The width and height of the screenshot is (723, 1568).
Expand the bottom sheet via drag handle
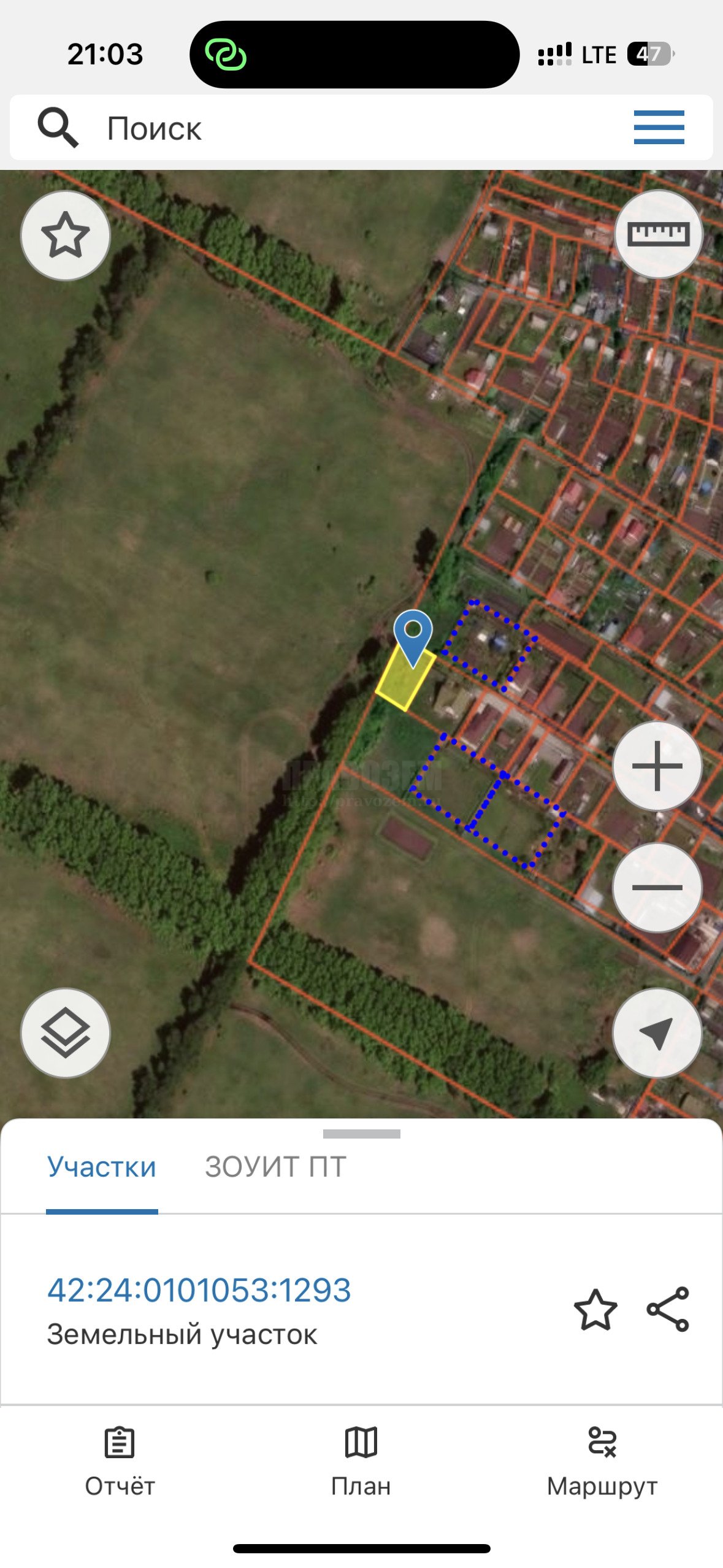point(361,1135)
